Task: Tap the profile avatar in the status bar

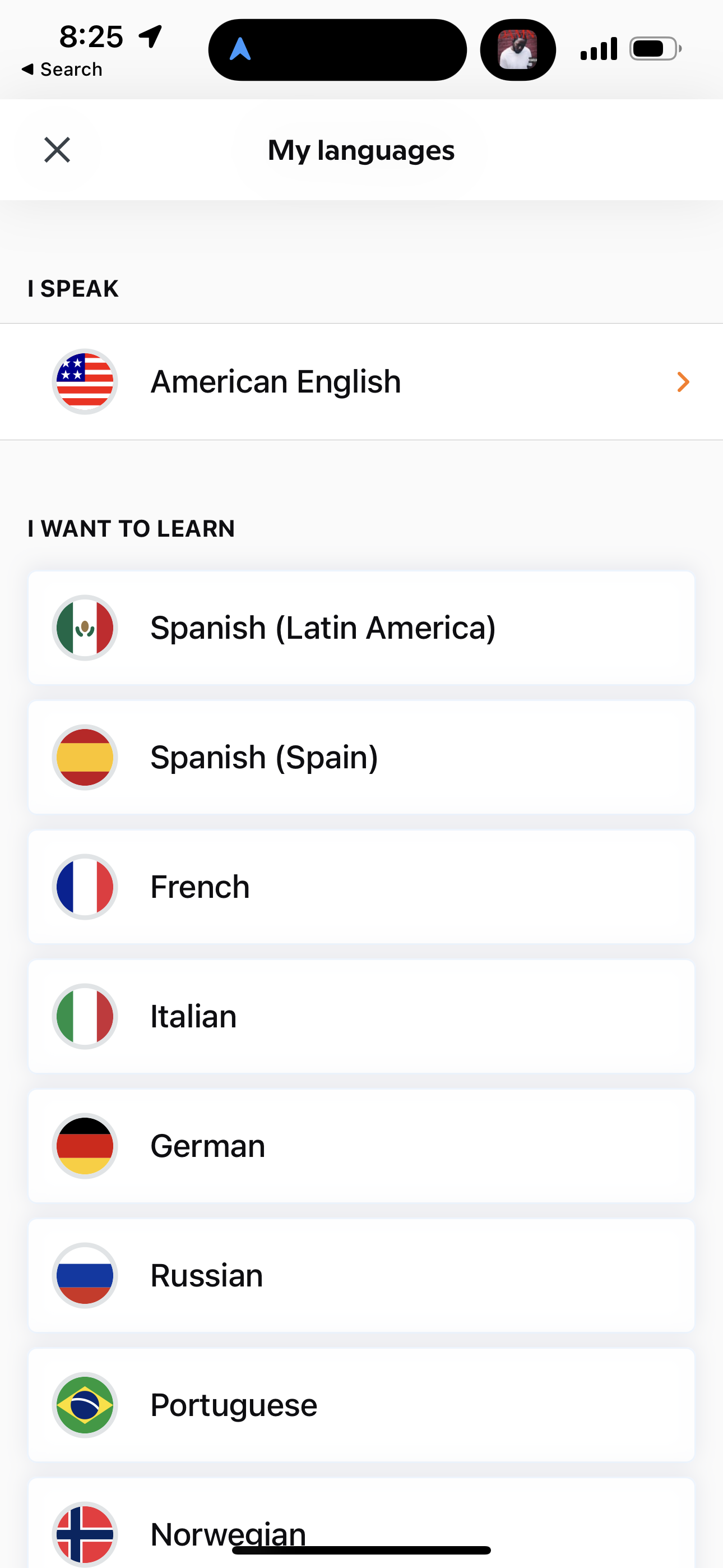Action: tap(518, 49)
